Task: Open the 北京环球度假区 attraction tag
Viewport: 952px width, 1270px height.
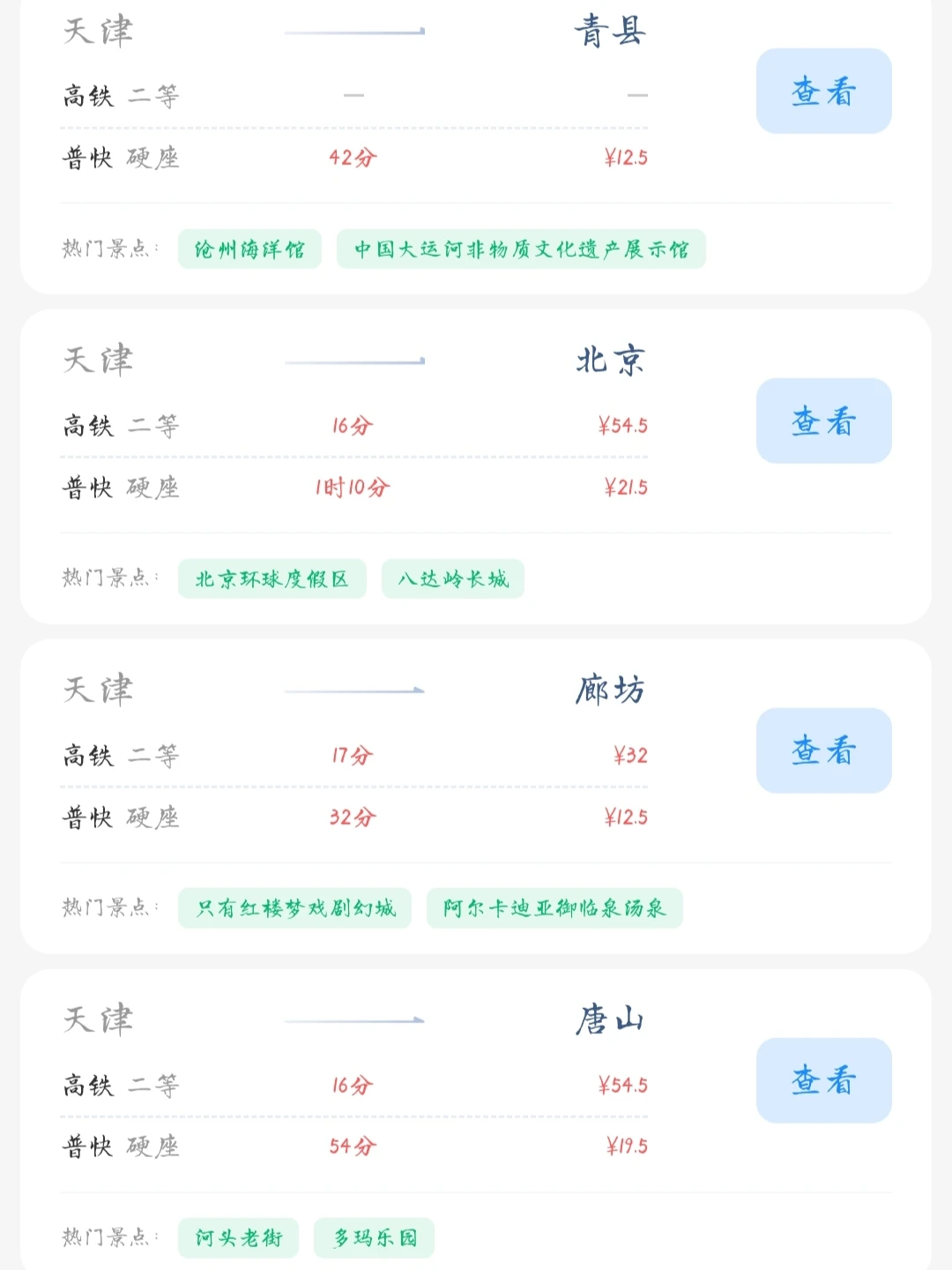Action: tap(271, 579)
